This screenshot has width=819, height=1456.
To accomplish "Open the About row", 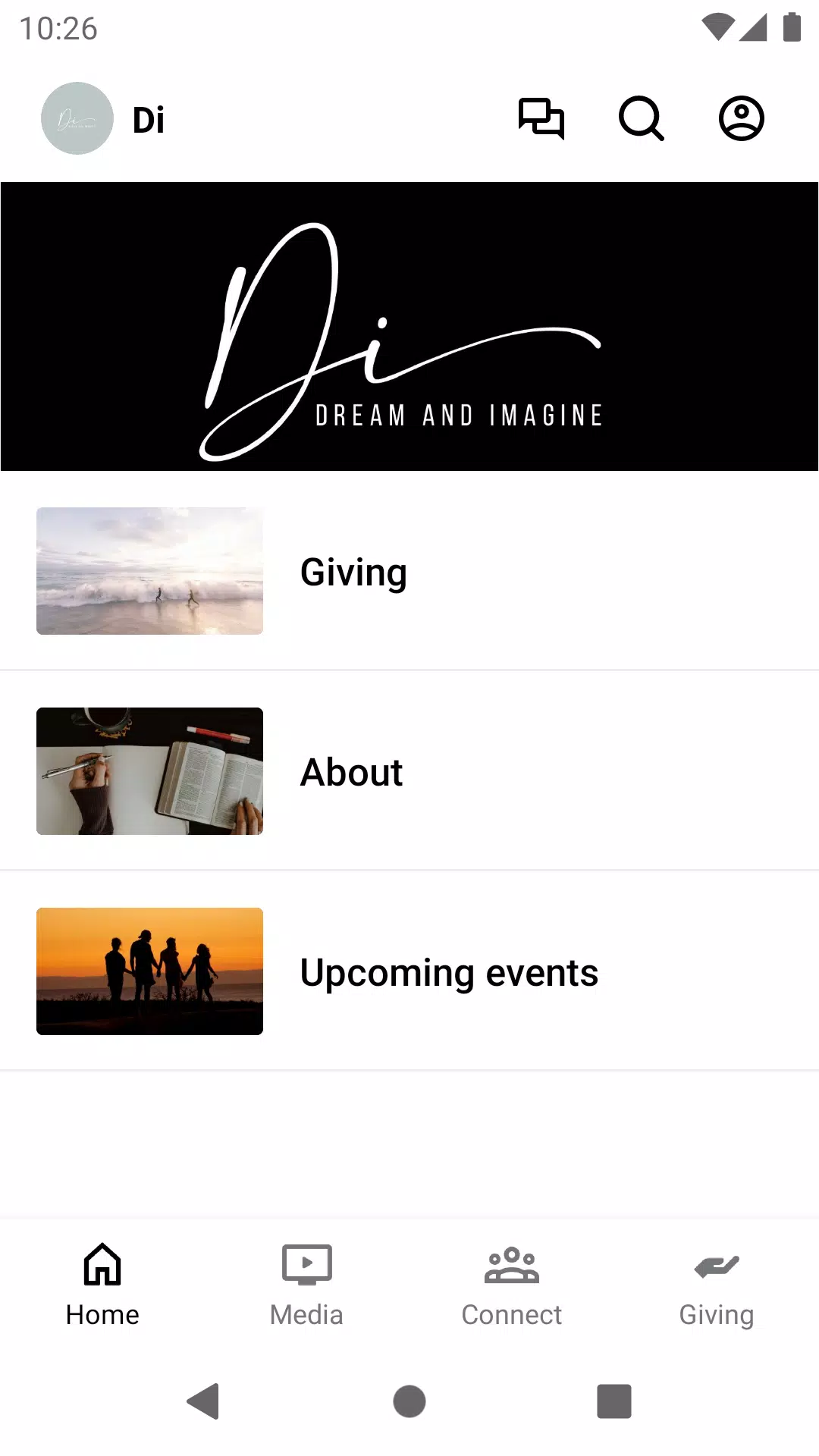I will point(409,771).
